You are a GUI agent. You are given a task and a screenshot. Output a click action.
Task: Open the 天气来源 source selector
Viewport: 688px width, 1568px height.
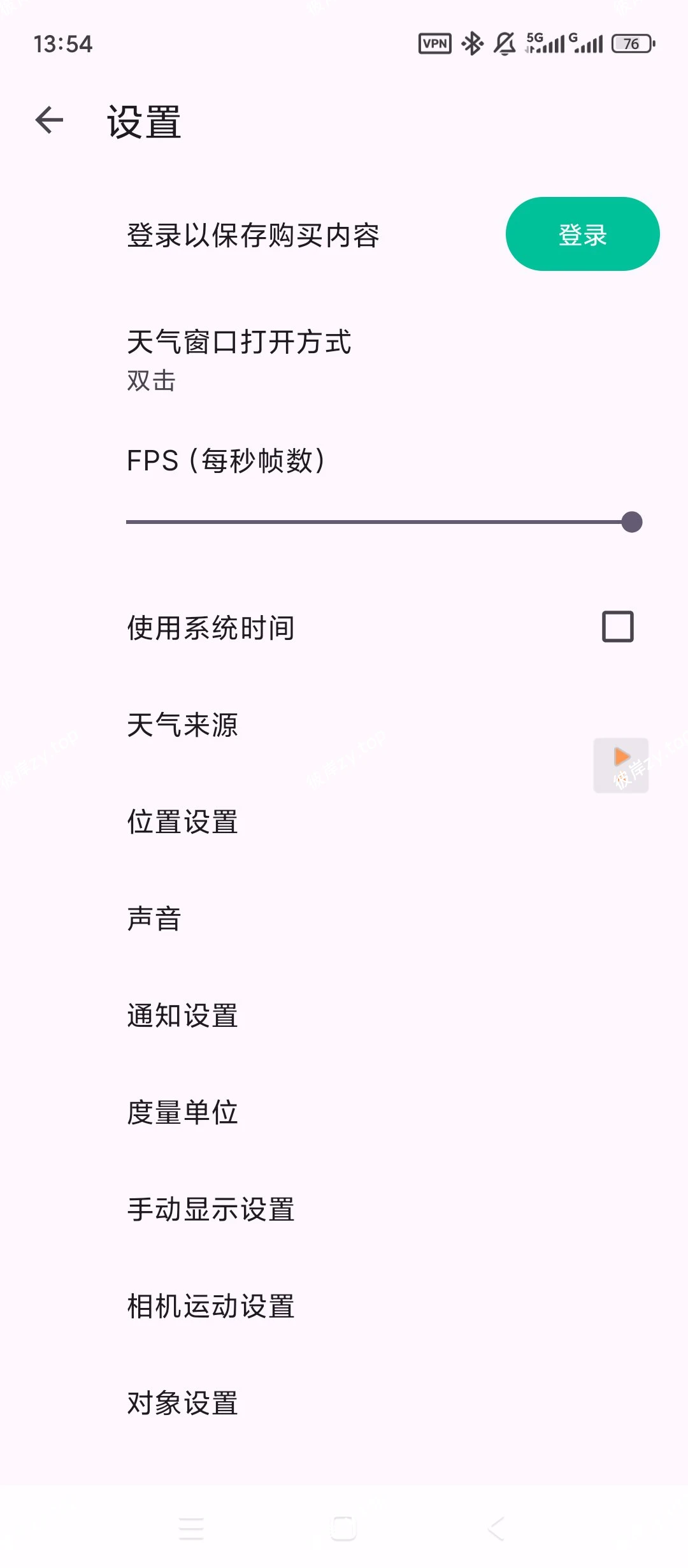183,725
